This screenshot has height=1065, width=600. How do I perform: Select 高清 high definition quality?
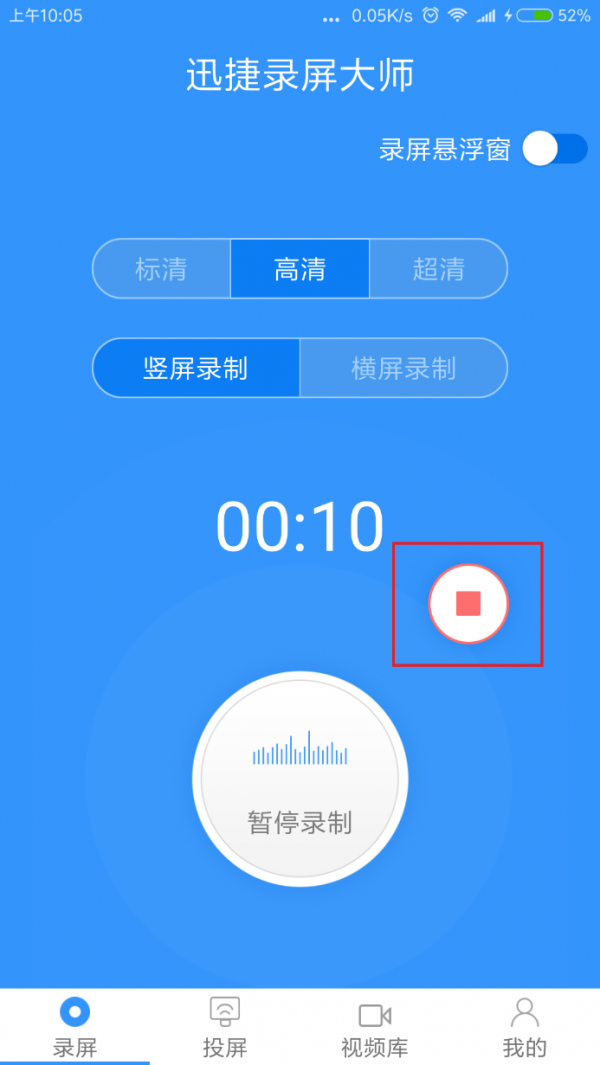300,269
